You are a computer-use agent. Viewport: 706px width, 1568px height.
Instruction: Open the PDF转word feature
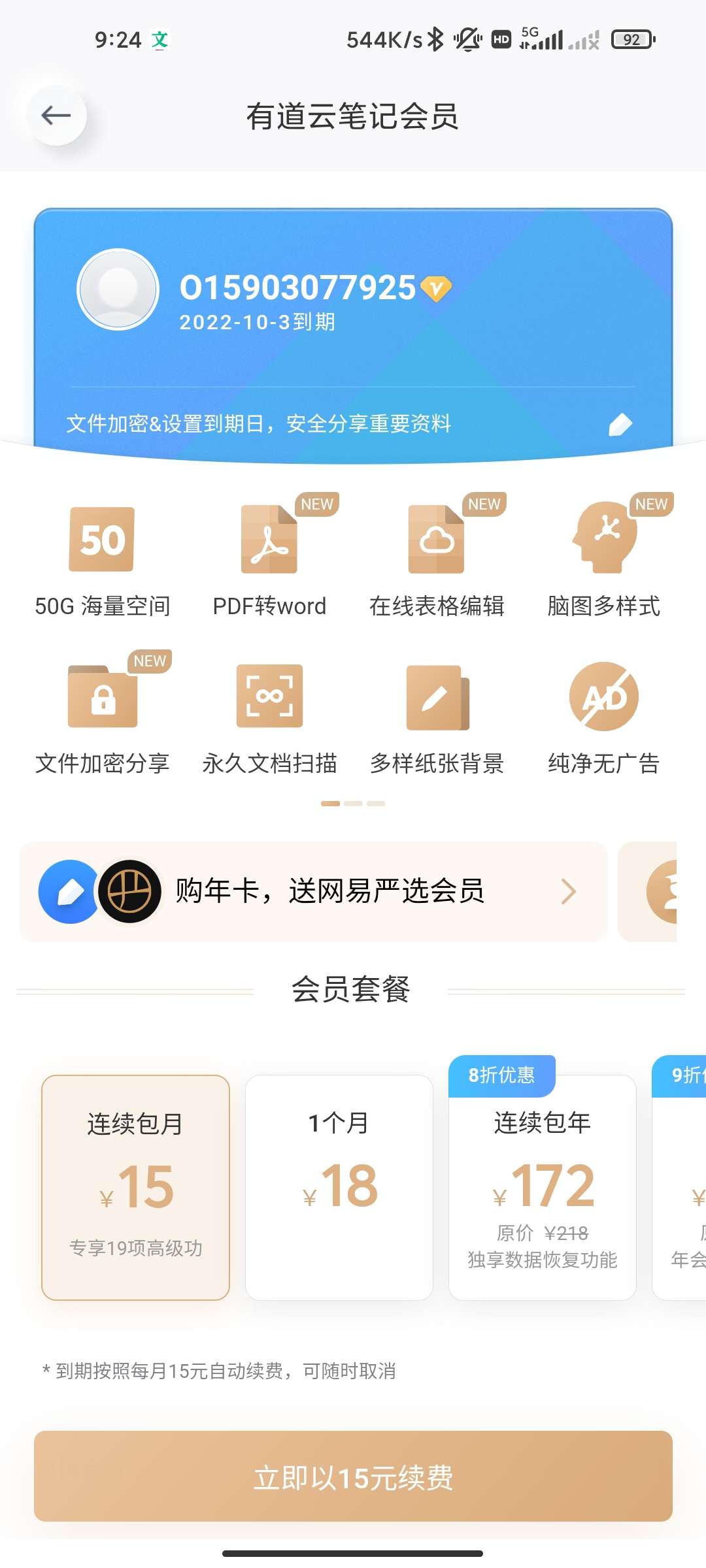pos(269,560)
